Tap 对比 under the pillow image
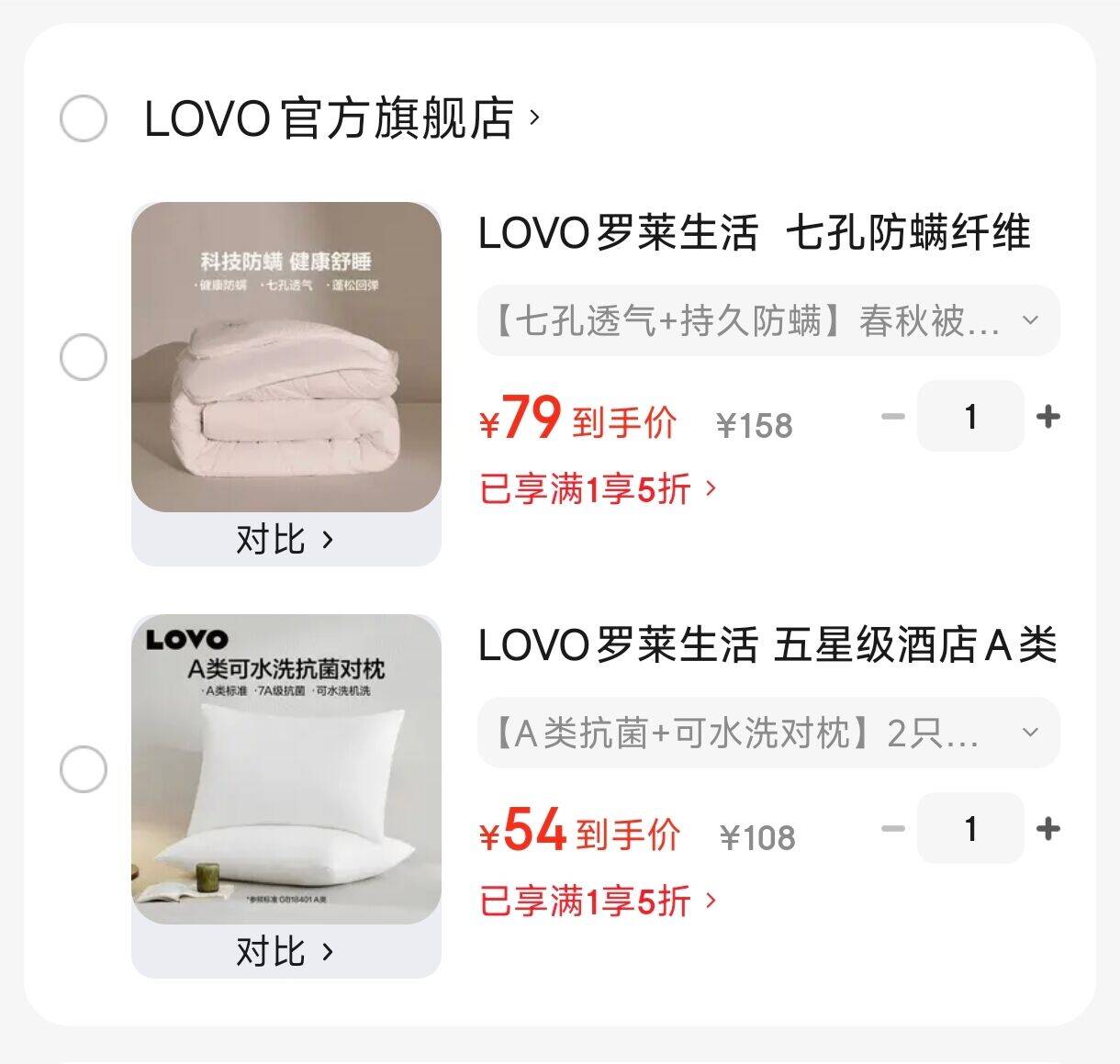The image size is (1120, 1064). coord(286,952)
